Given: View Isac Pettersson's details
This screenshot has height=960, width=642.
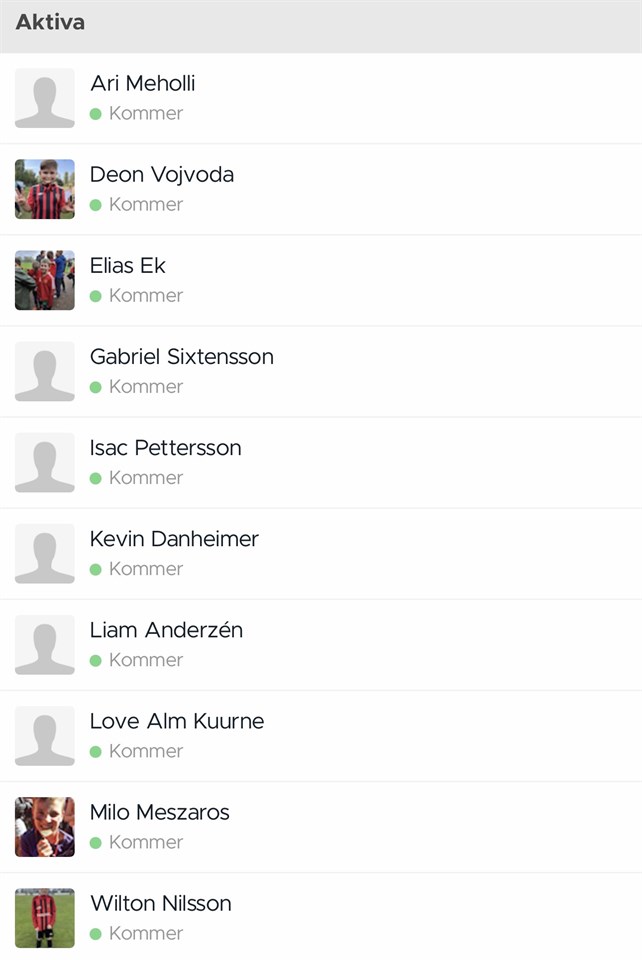Looking at the screenshot, I should tap(320, 462).
